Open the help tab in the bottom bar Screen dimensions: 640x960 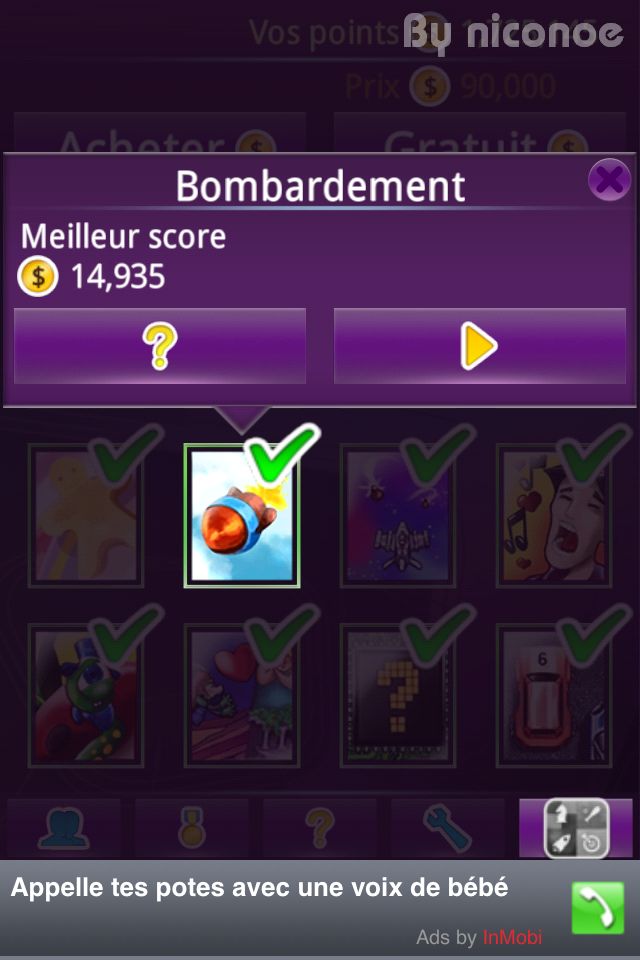click(320, 828)
